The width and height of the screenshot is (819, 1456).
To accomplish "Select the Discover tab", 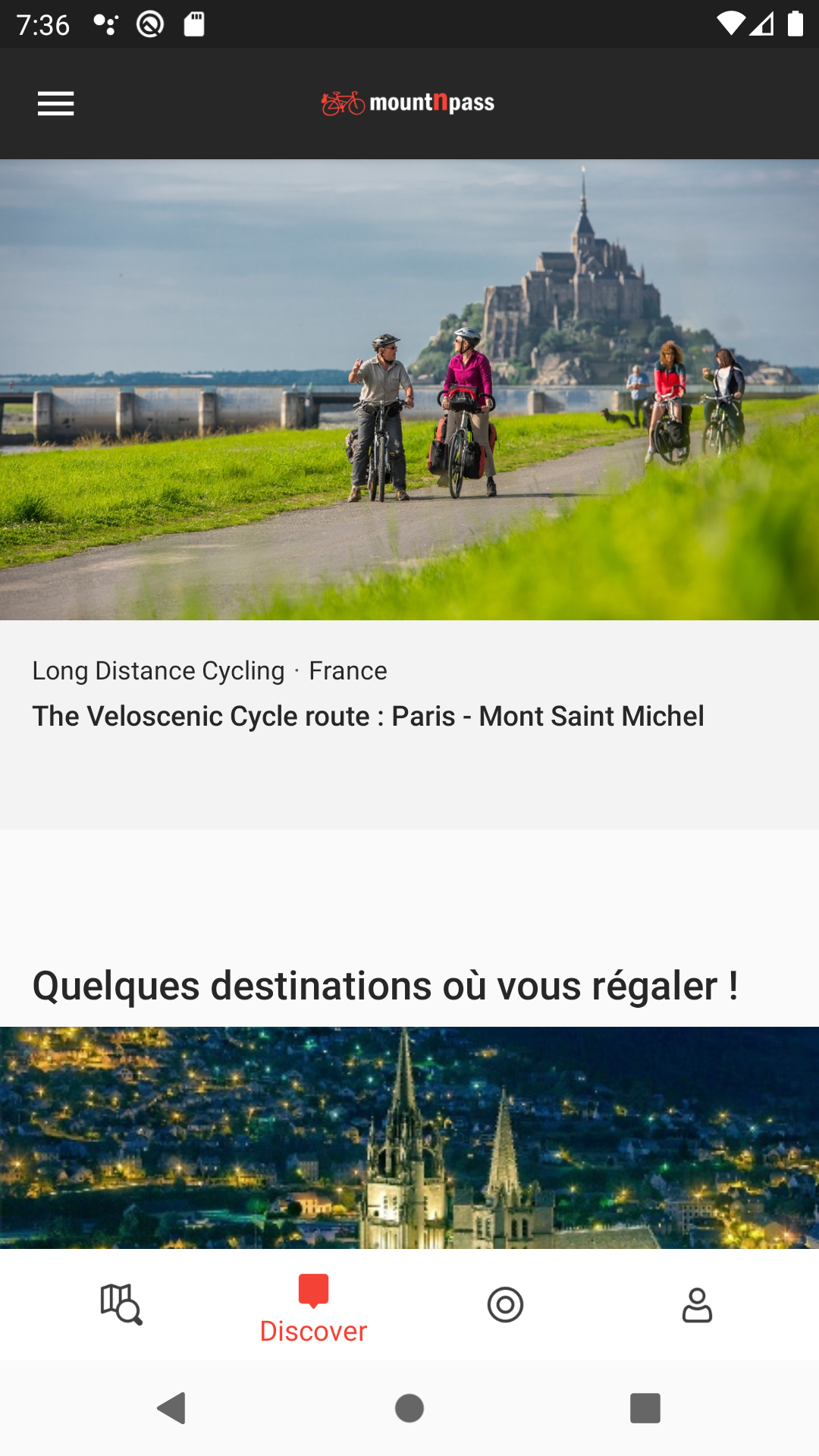I will 313,1310.
